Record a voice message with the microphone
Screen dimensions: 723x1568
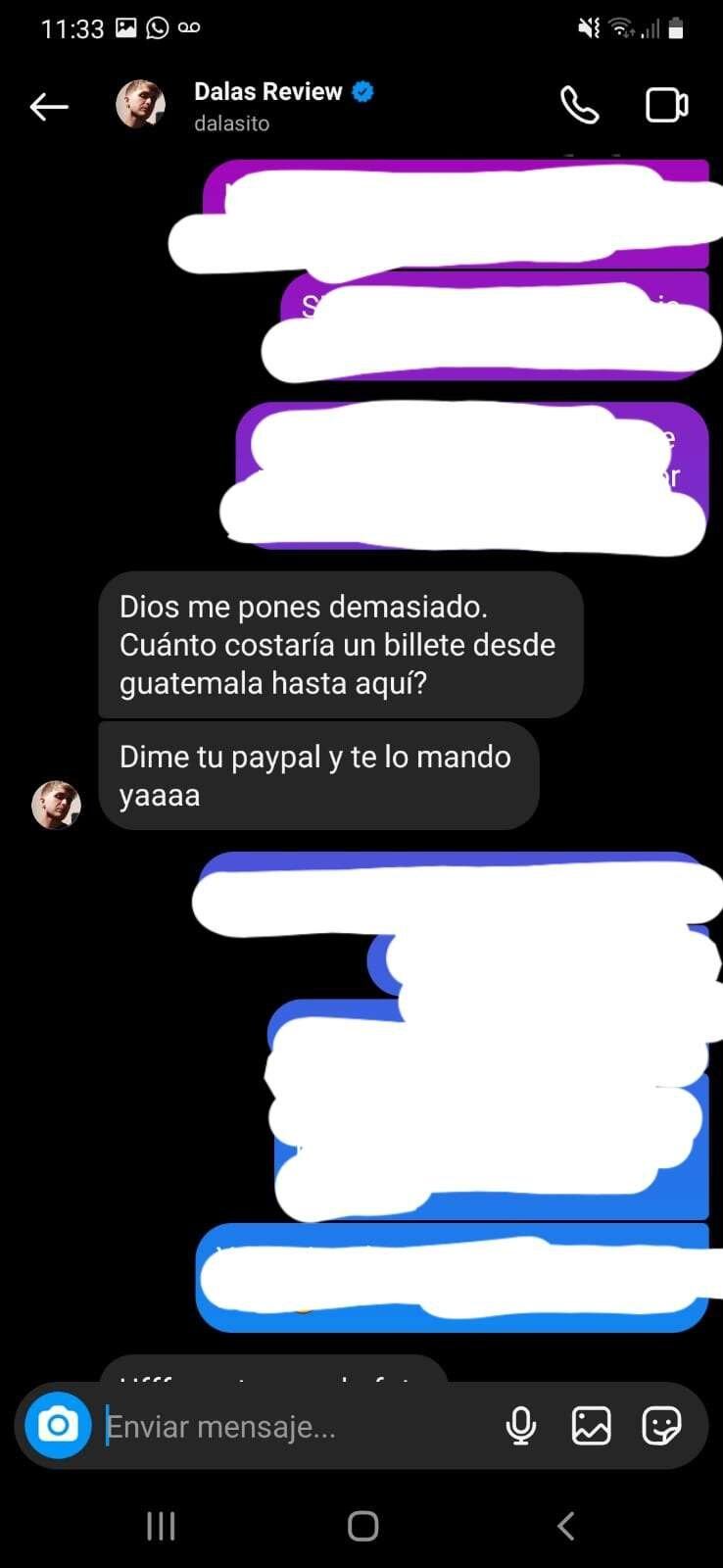(x=521, y=1426)
